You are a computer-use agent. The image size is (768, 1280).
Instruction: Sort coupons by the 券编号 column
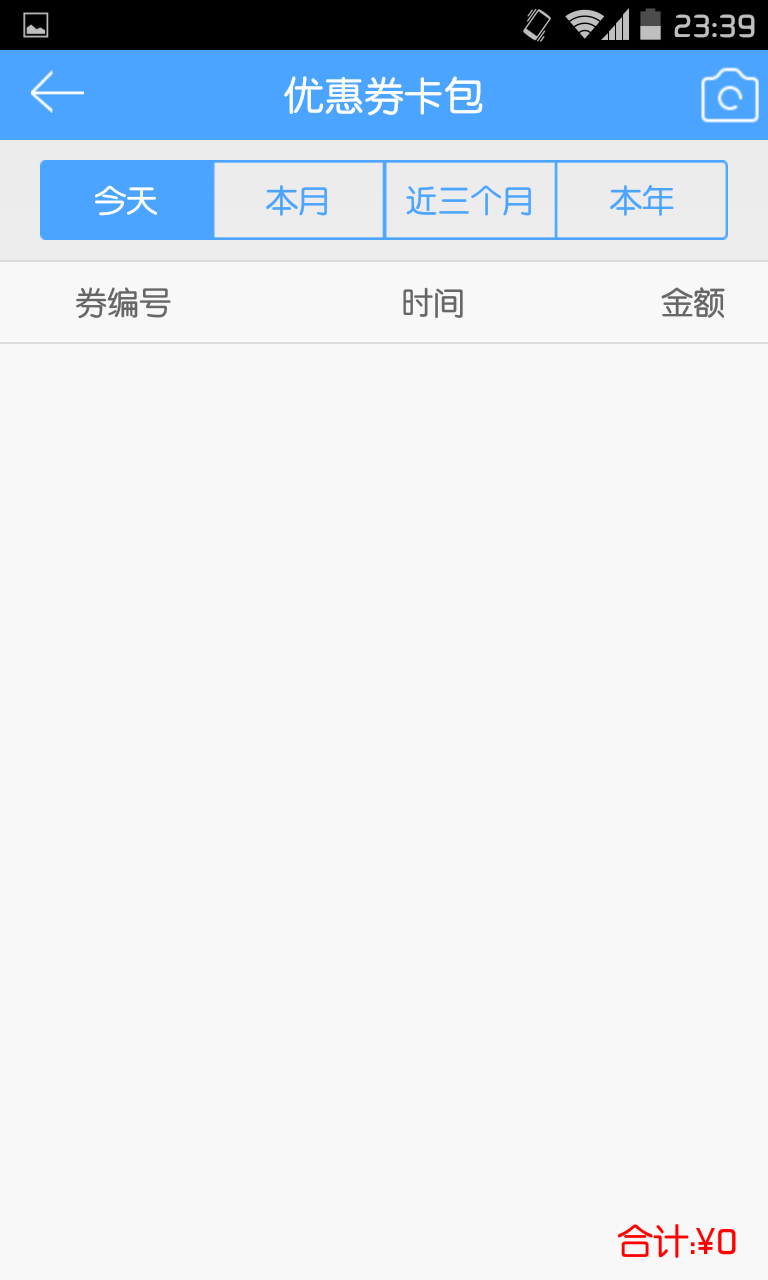pyautogui.click(x=123, y=302)
